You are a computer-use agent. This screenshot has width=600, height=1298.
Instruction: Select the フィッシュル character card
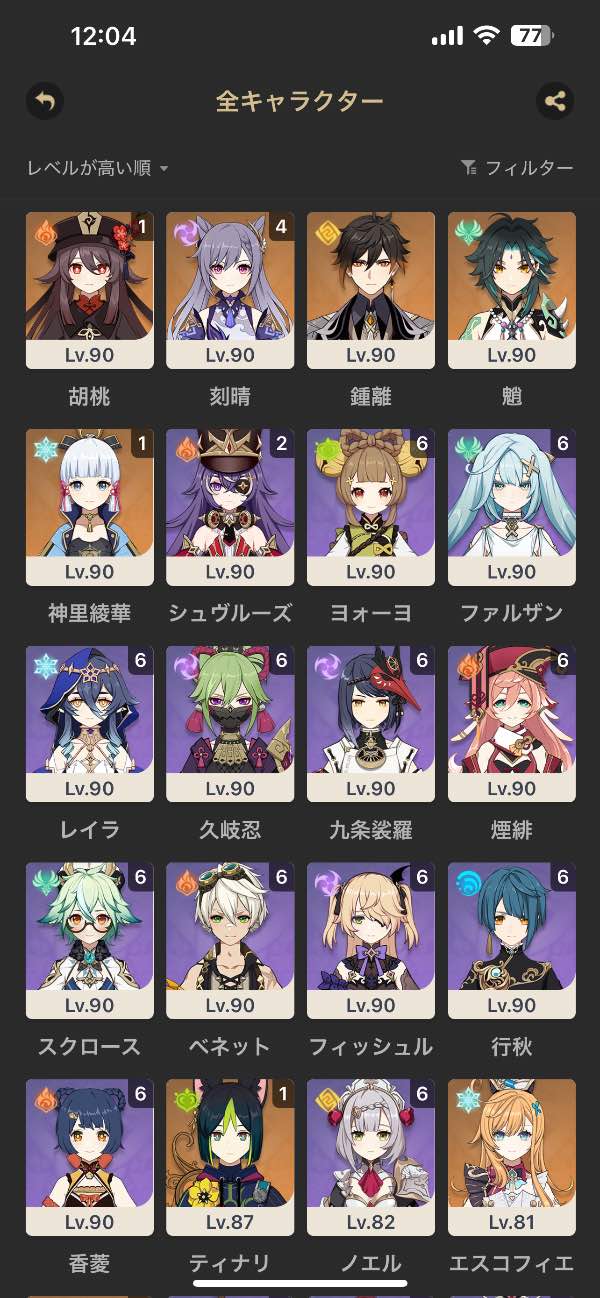371,941
